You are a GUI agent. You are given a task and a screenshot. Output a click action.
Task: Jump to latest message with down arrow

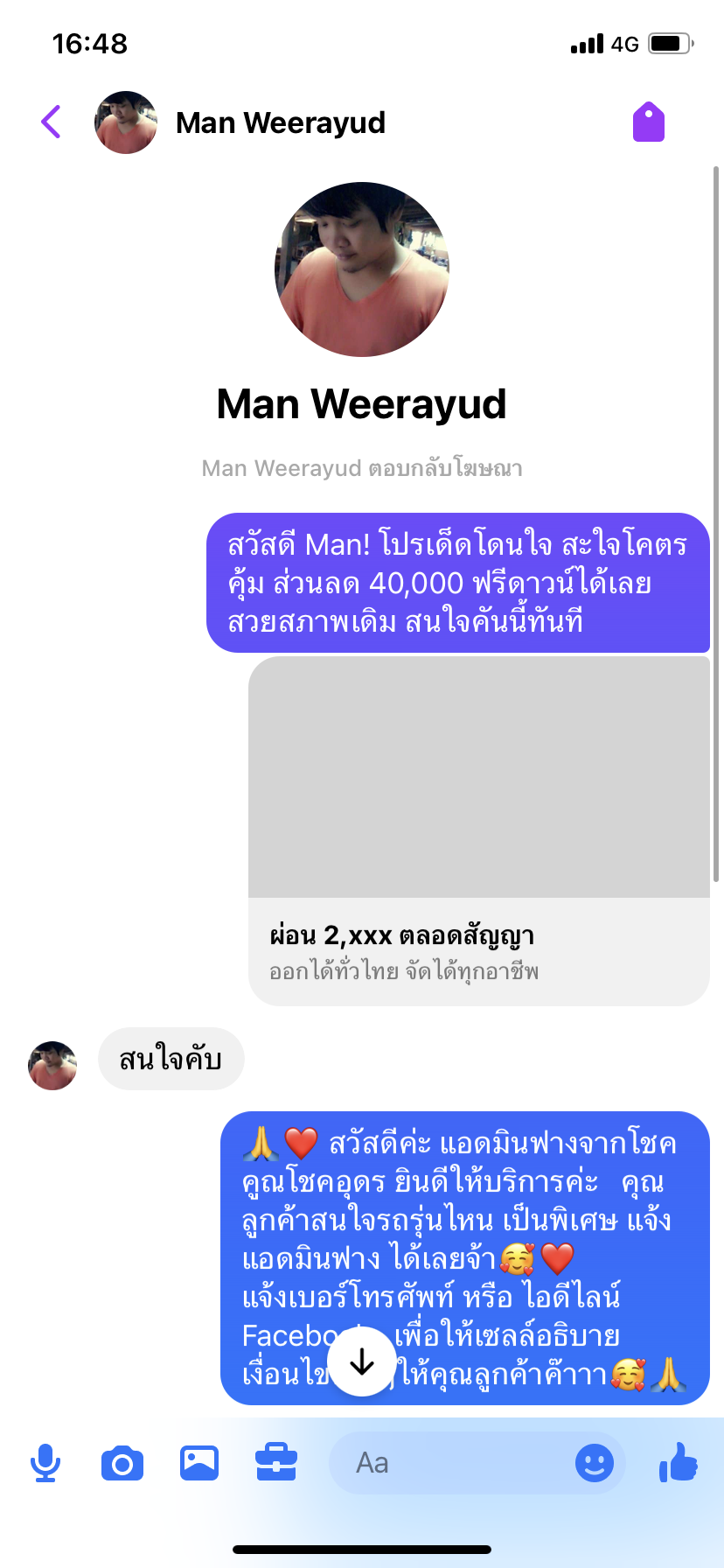click(362, 1361)
